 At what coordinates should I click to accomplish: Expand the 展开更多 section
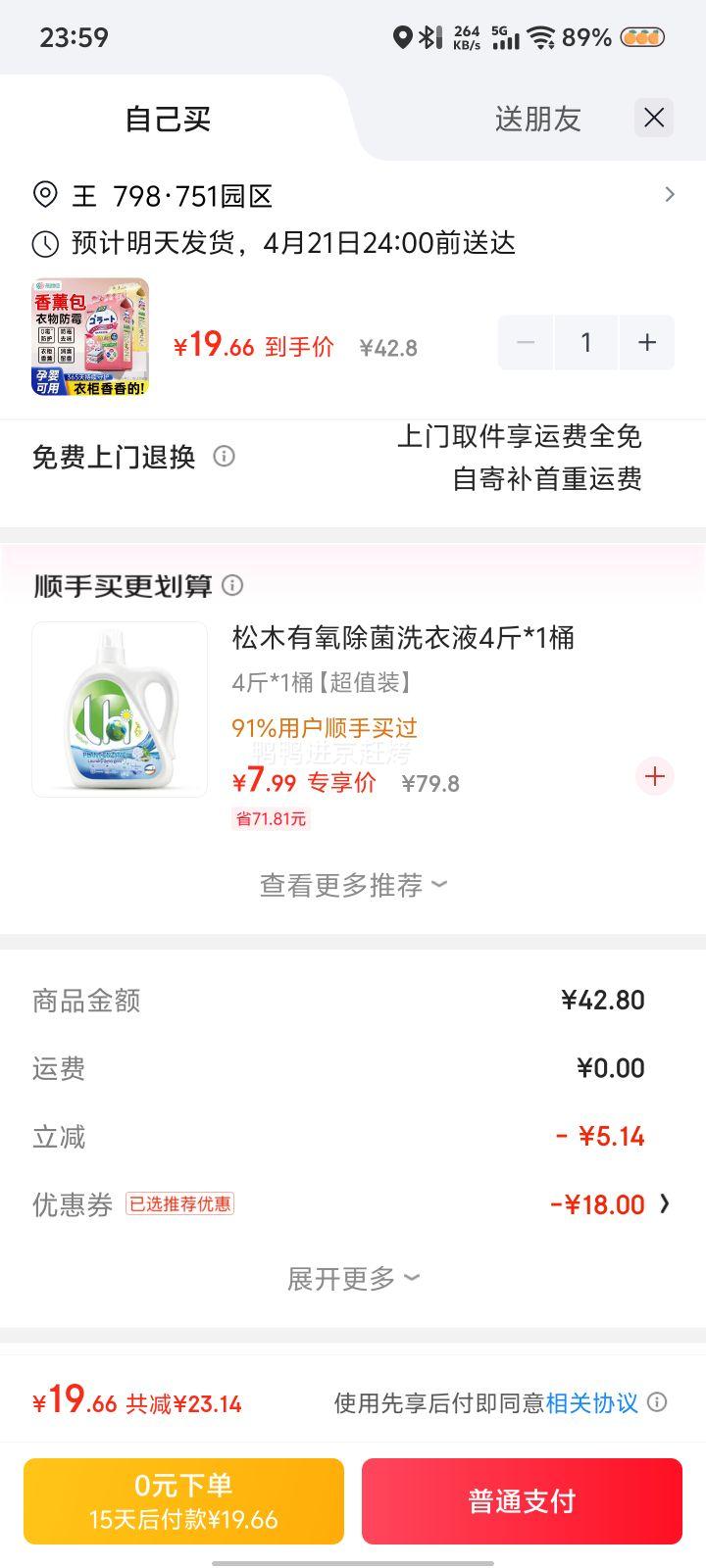pos(351,1277)
